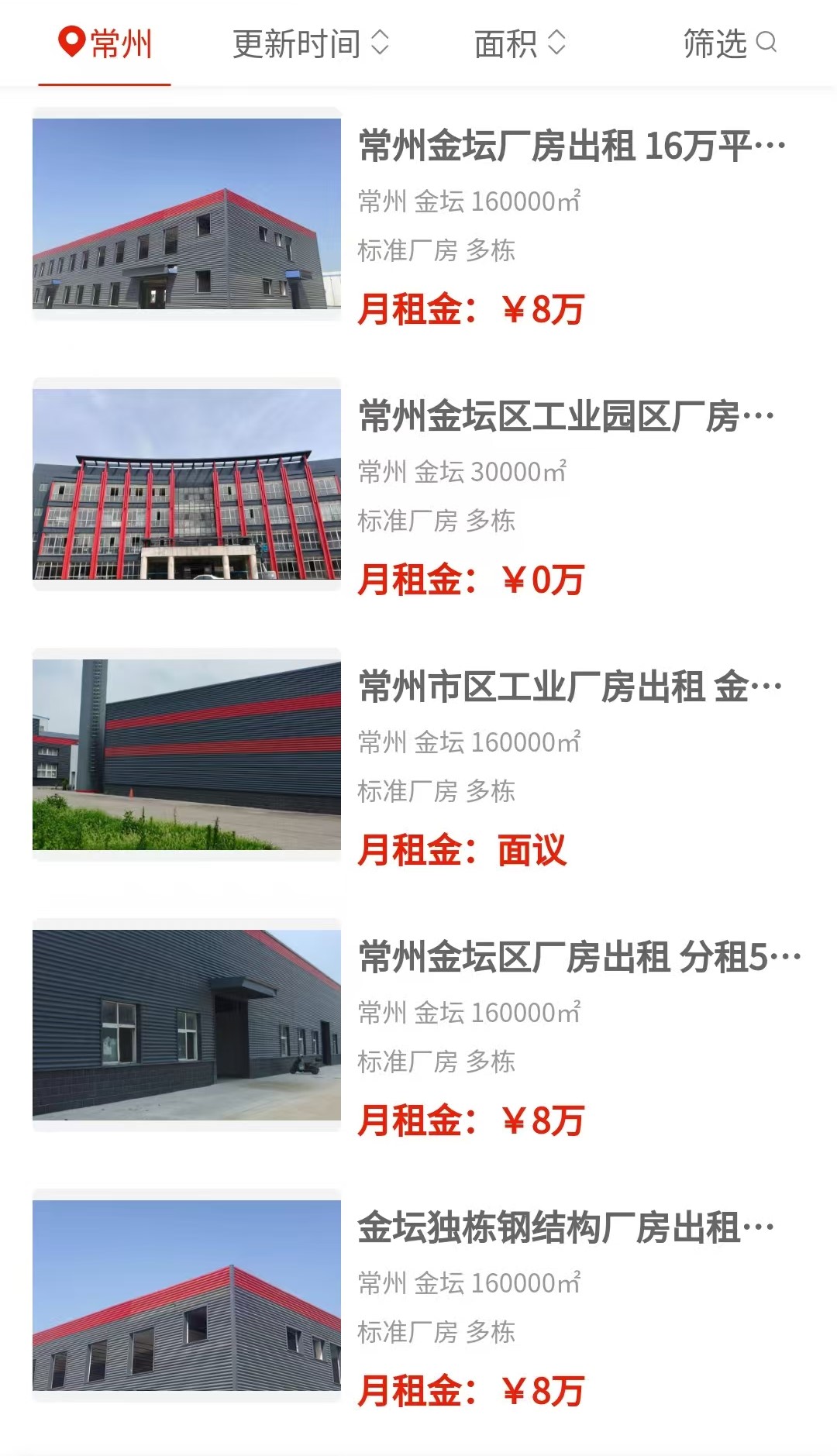Sort listings by 面积
The width and height of the screenshot is (837, 1456).
[519, 43]
